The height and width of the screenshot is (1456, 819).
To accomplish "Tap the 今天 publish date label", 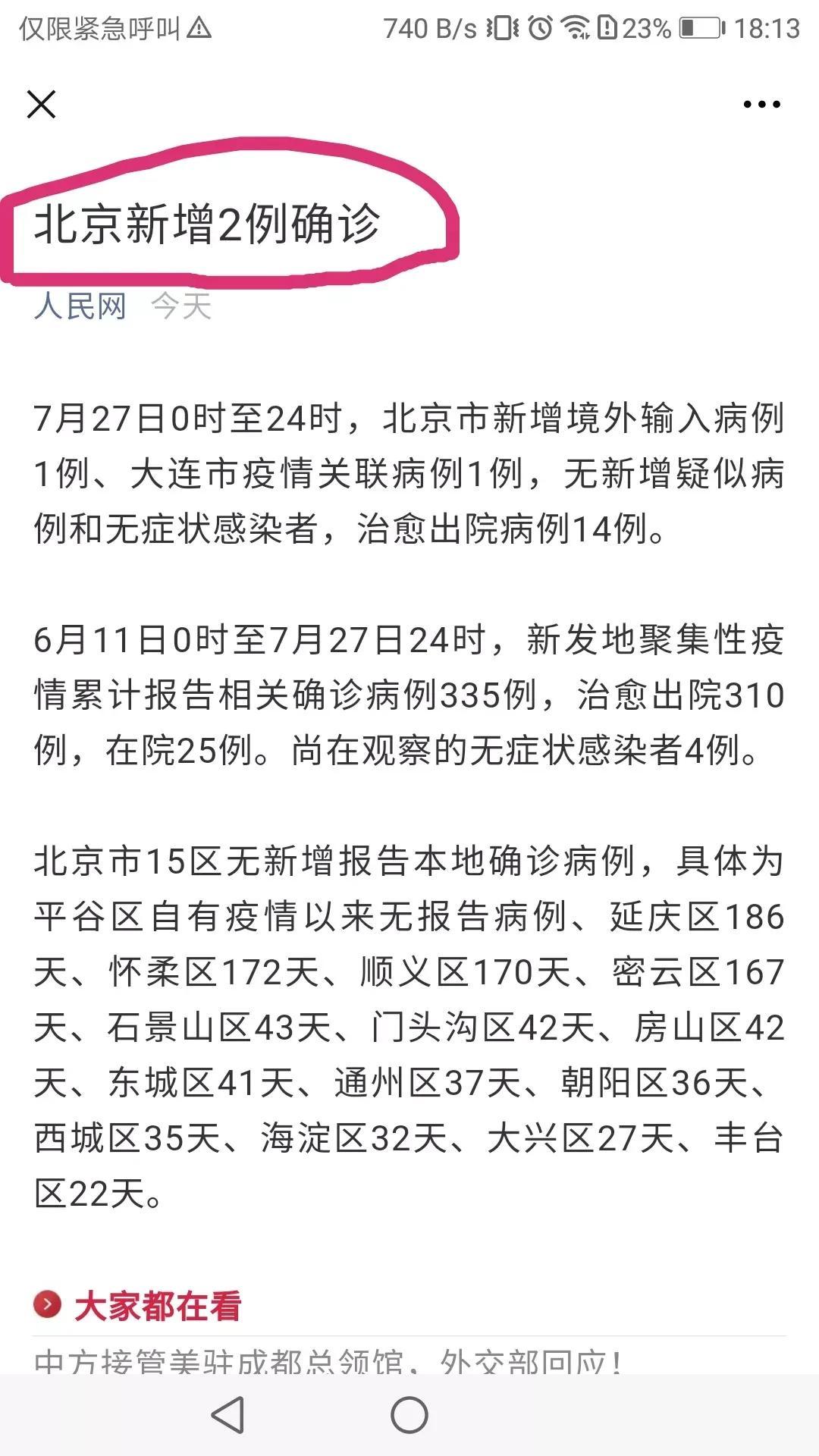I will [x=182, y=306].
